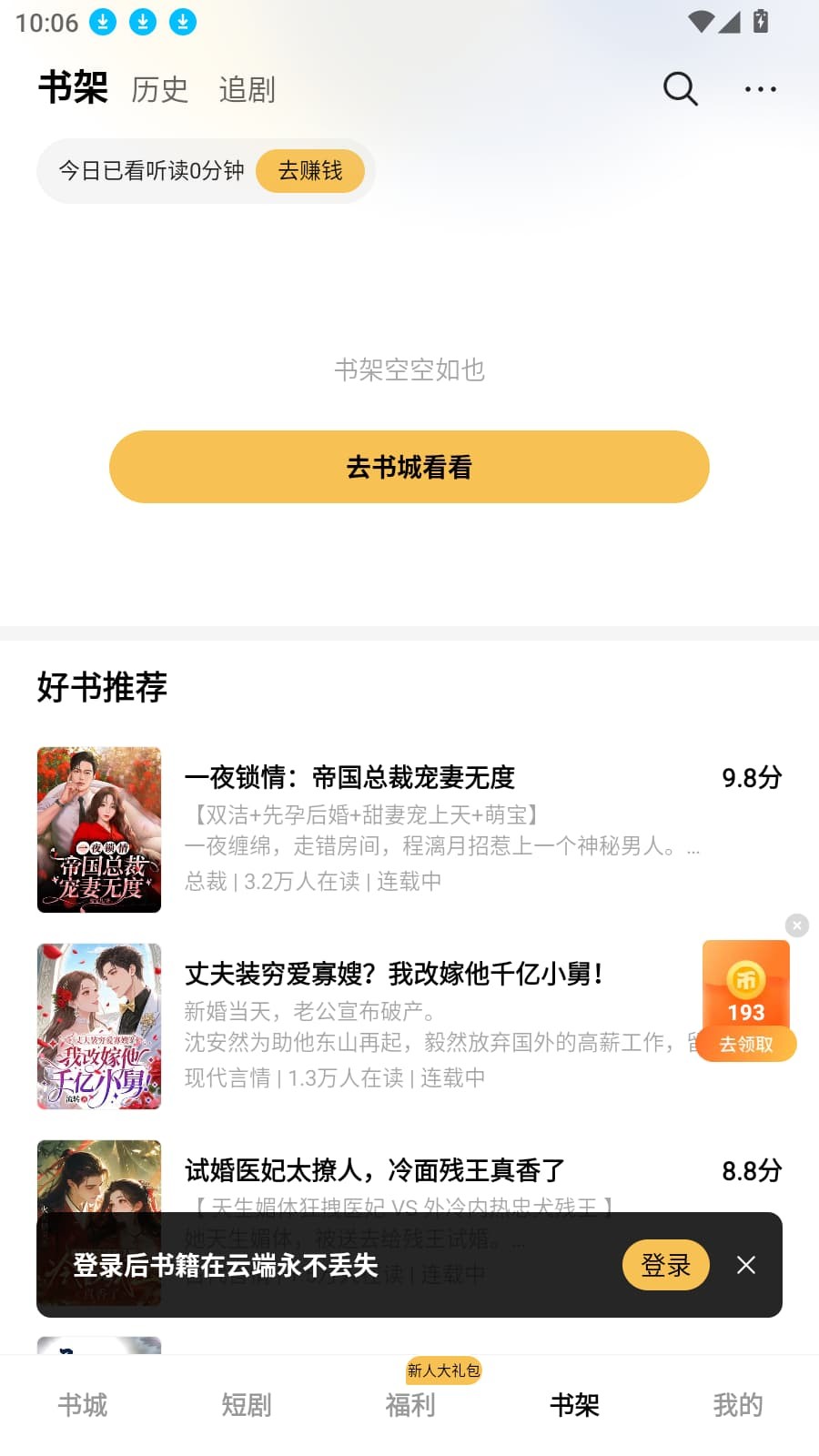Select the 短剧 icon in the bottom navigation
The width and height of the screenshot is (819, 1456).
248,1404
